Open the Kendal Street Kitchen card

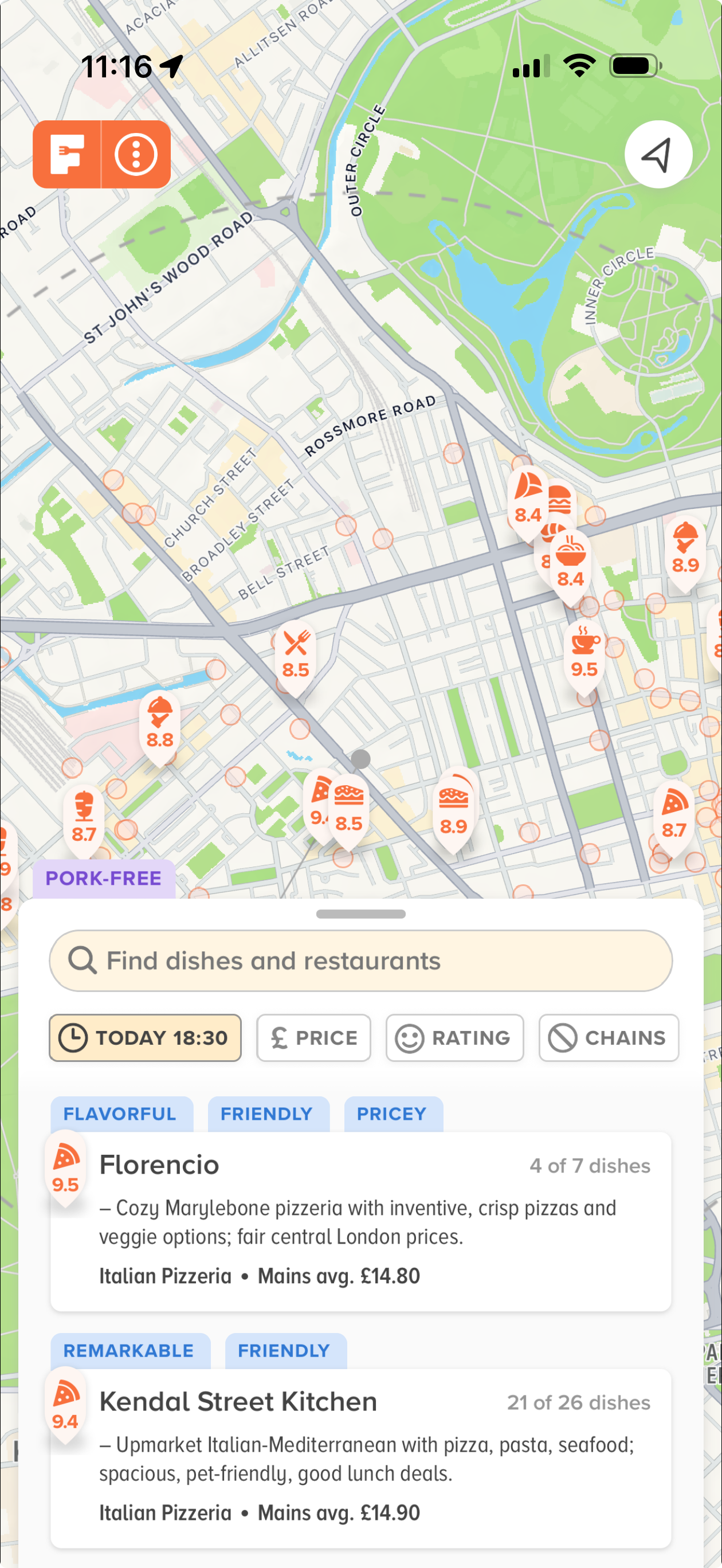coord(360,1457)
